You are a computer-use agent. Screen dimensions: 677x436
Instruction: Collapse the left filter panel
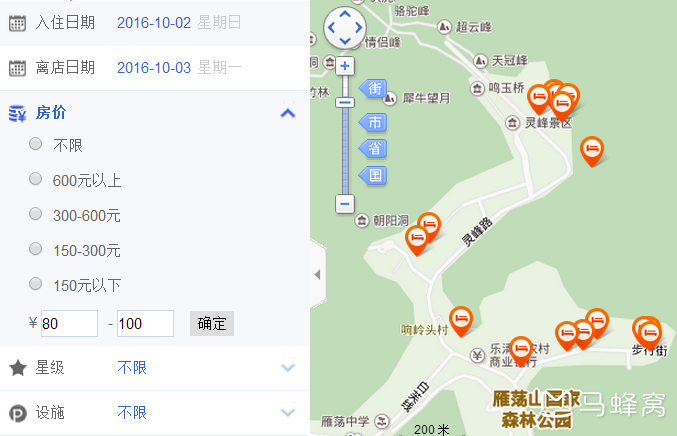coord(317,275)
